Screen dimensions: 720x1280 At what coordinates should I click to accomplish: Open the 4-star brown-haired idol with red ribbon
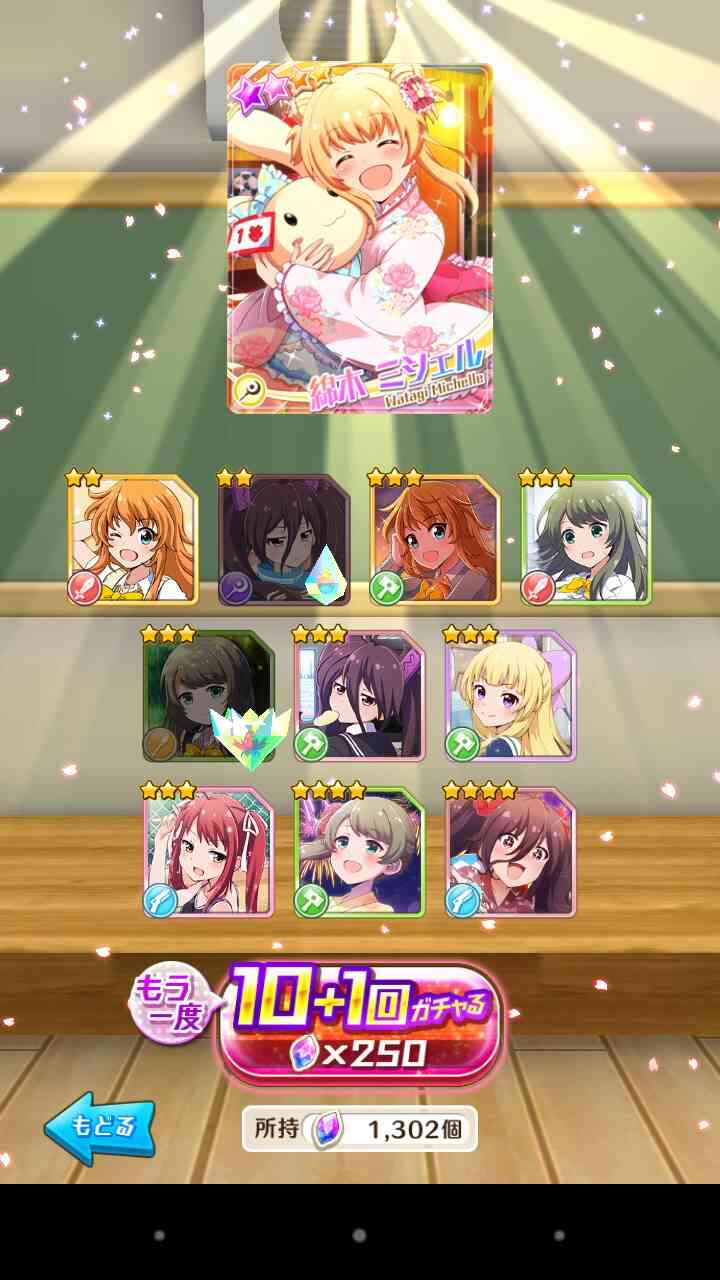pos(510,853)
